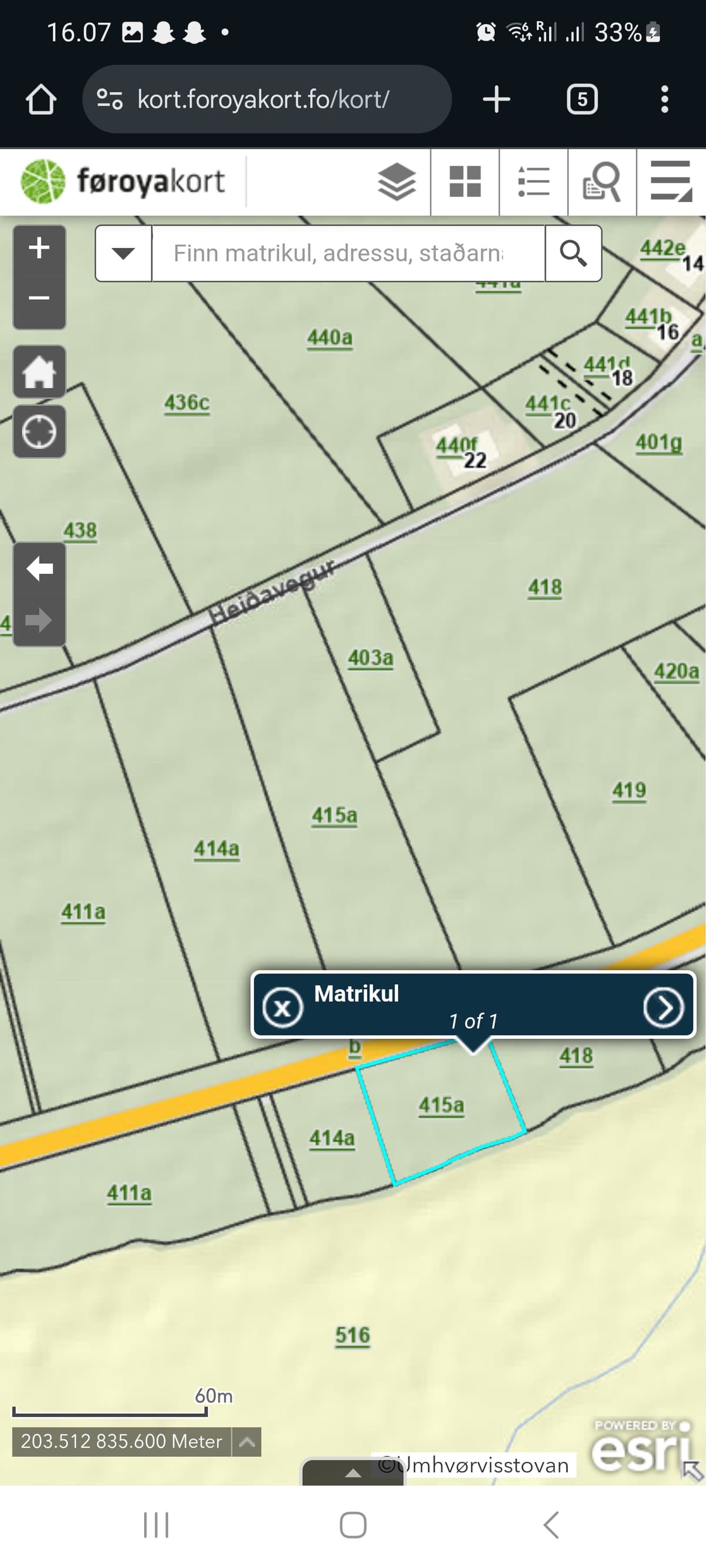
Task: Open browser three-dot menu
Action: 665,99
